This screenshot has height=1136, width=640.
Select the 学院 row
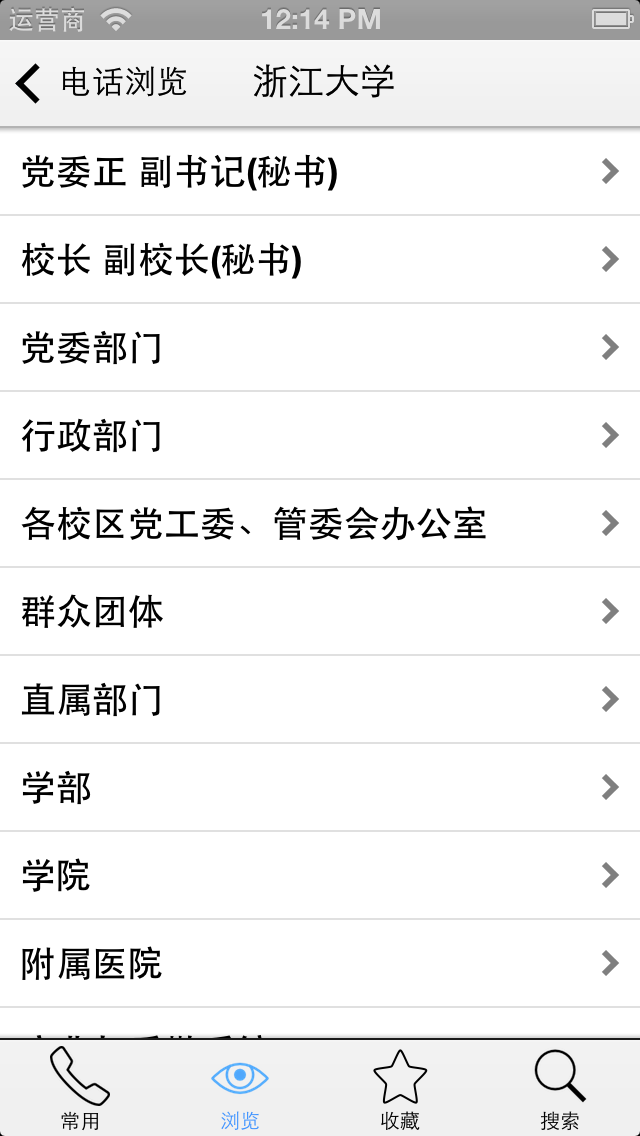click(x=320, y=876)
